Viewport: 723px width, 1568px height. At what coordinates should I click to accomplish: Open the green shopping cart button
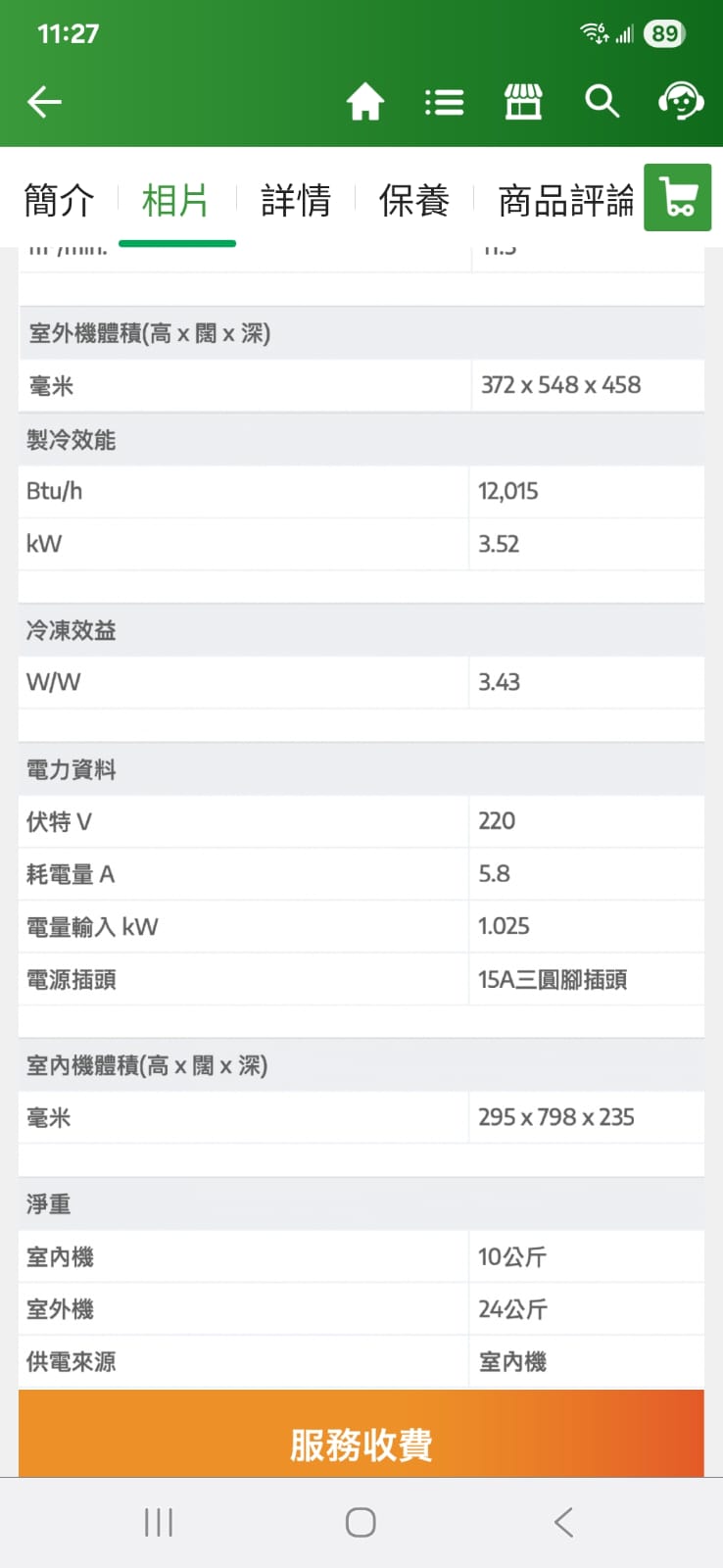pyautogui.click(x=678, y=197)
